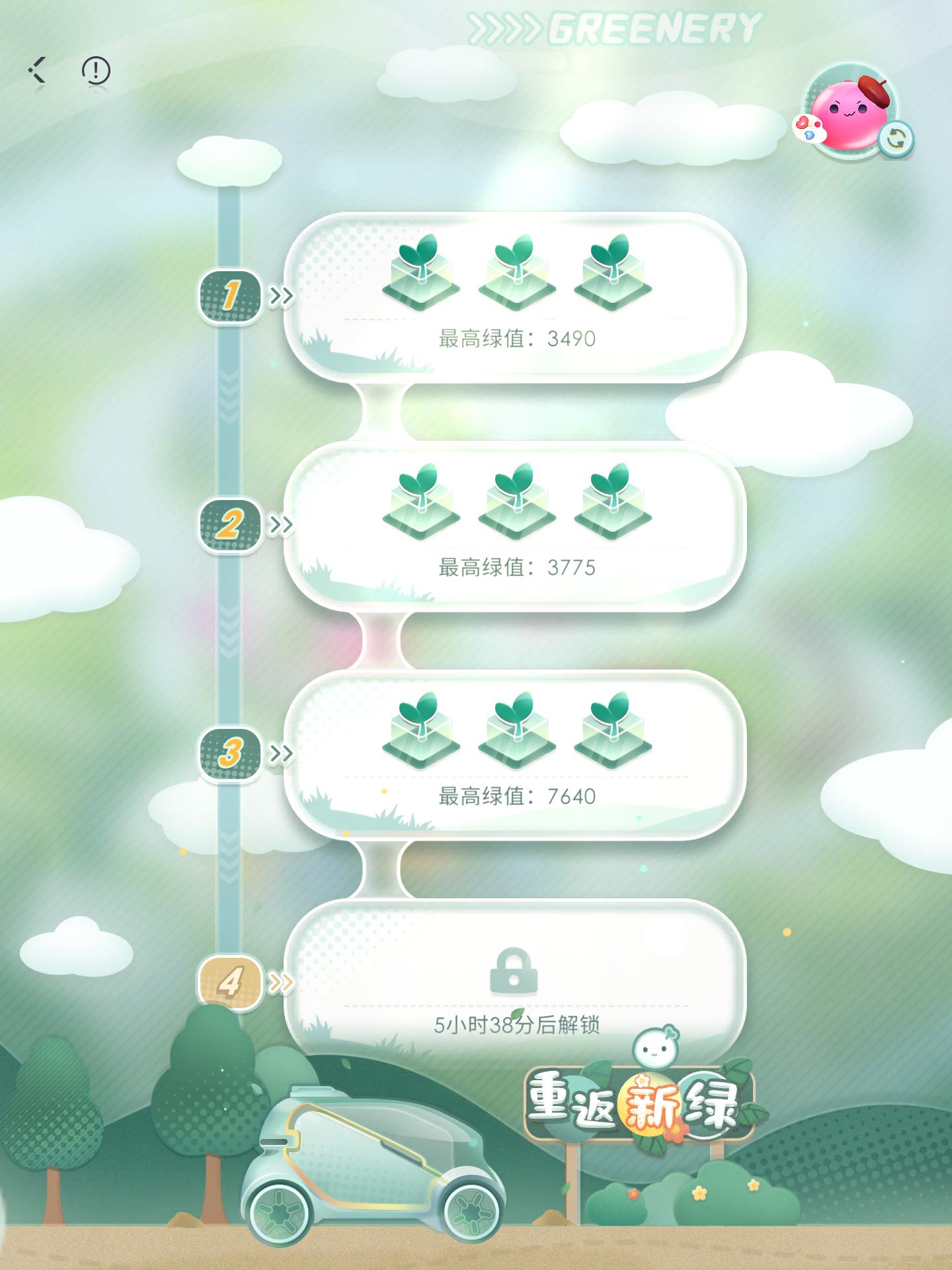Tap the locked stage 4 card

point(516,984)
